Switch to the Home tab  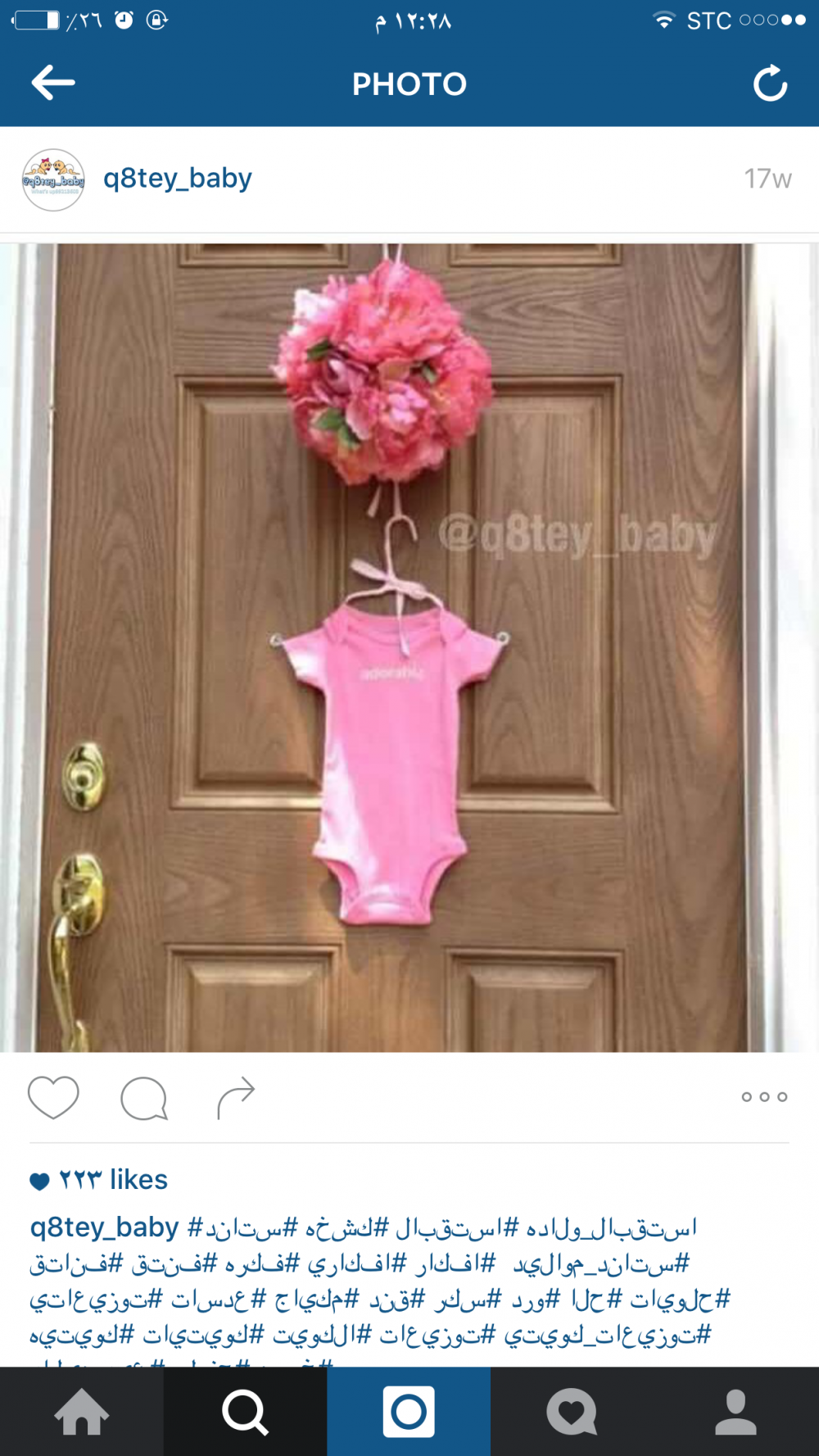(81, 1412)
